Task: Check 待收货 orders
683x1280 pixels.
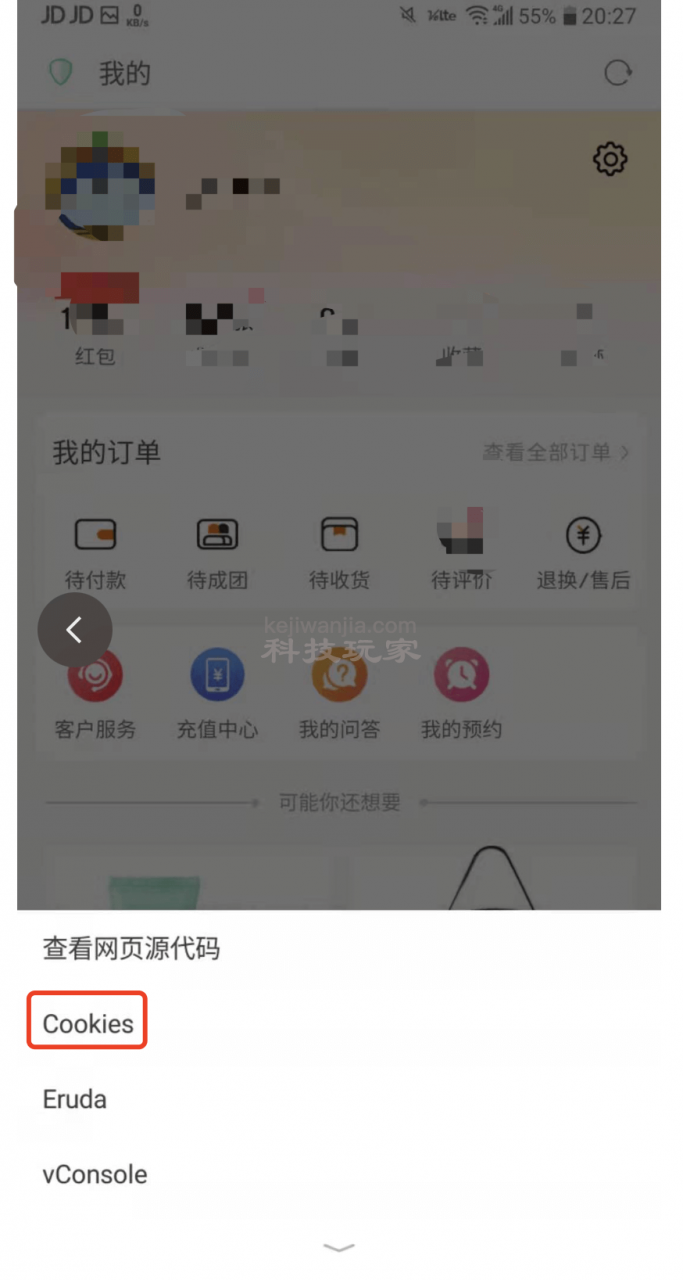Action: point(339,552)
